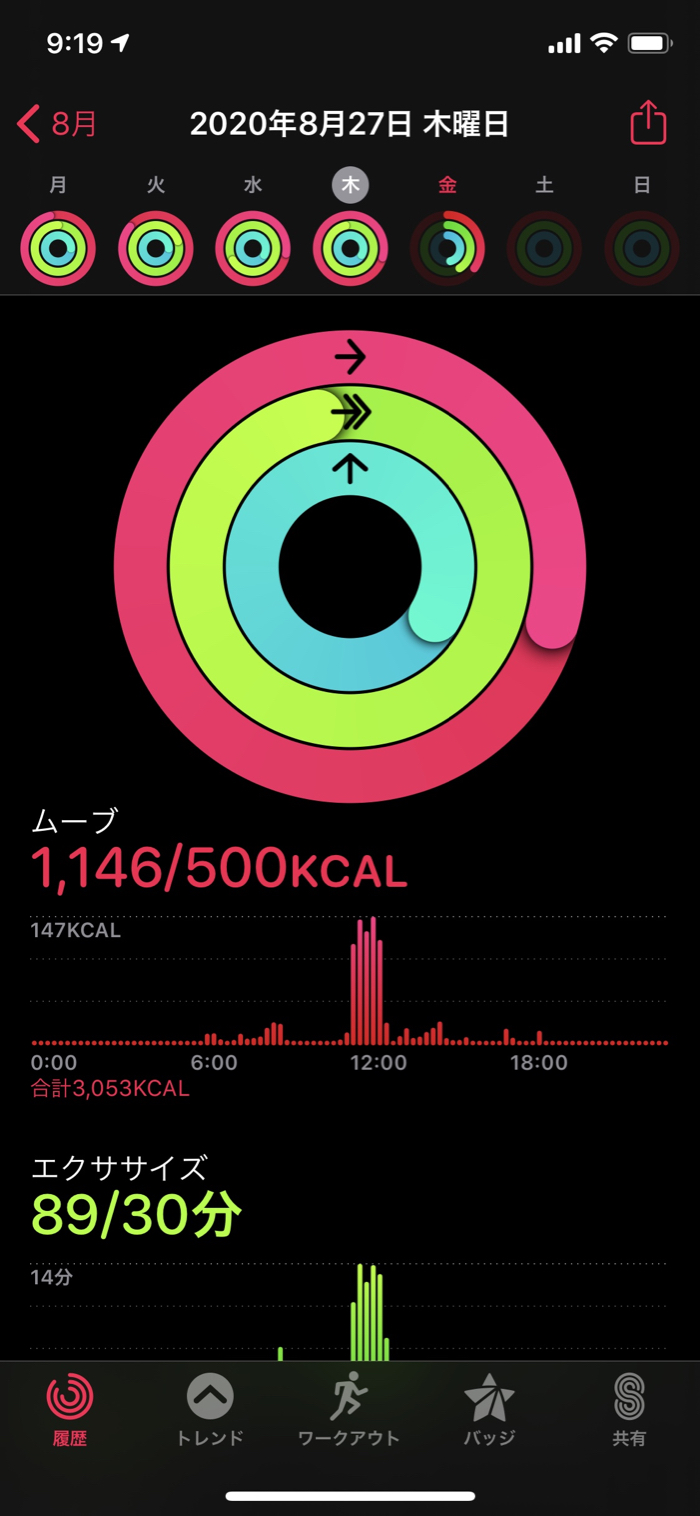Switch to the トレンド tab
Viewport: 700px width, 1516px height.
210,1410
